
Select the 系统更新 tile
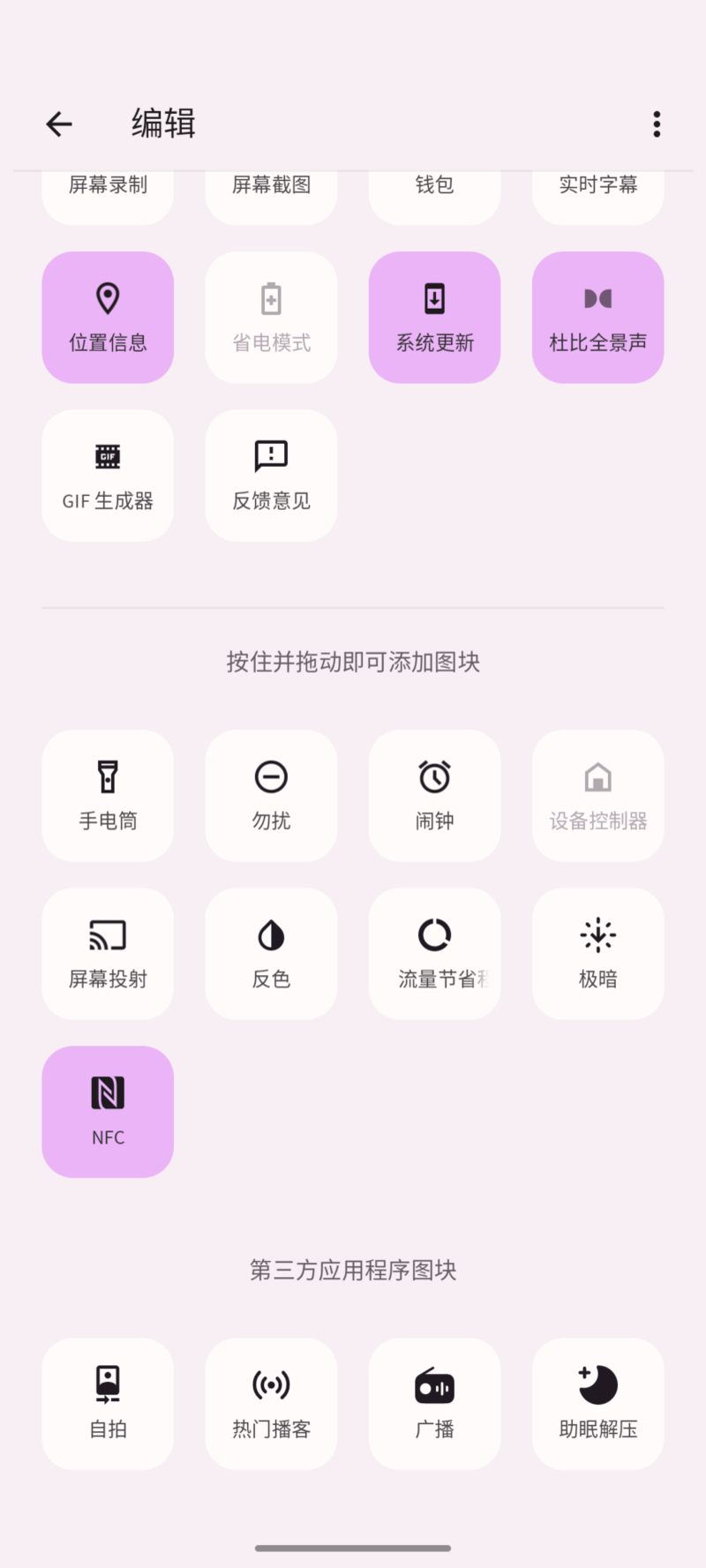(x=434, y=318)
